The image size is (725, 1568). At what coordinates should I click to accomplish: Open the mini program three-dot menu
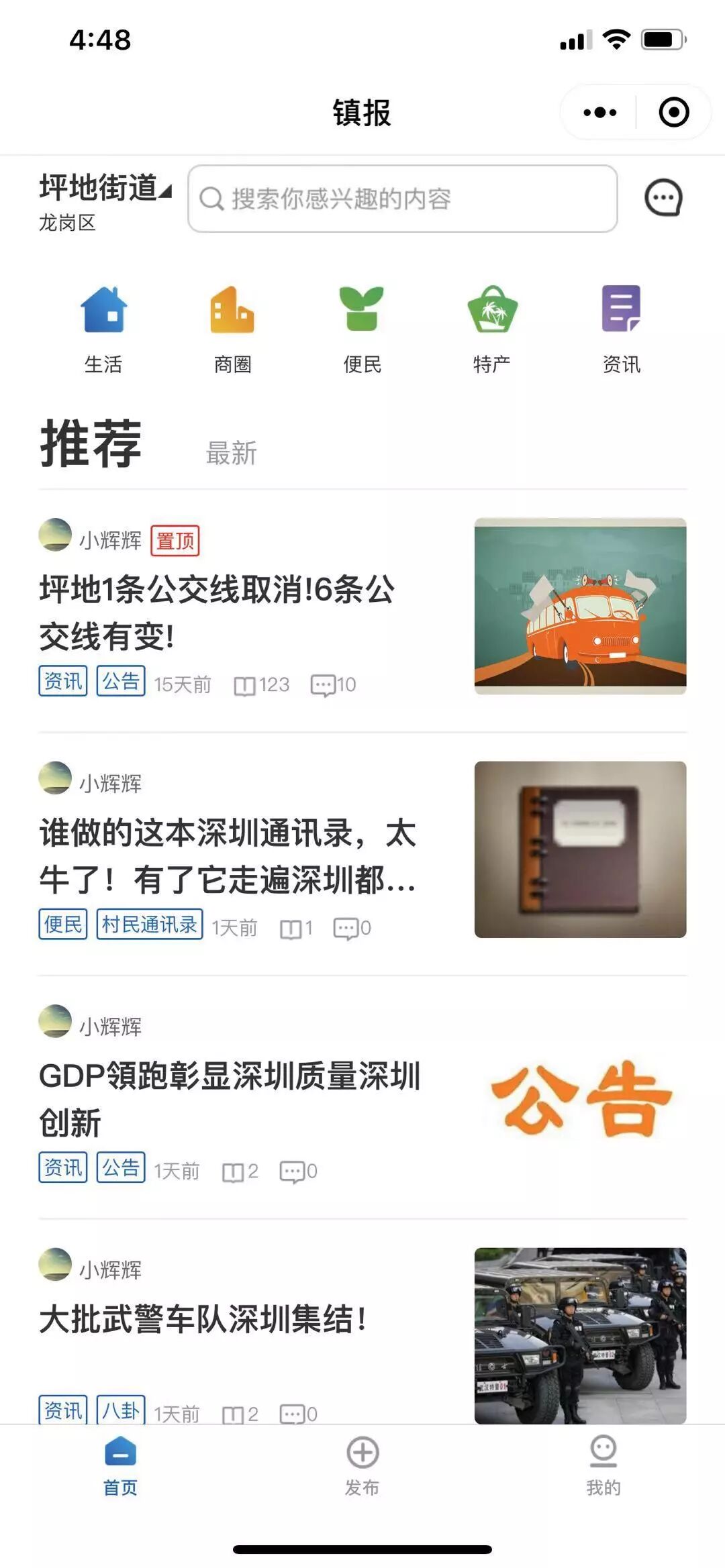point(599,113)
